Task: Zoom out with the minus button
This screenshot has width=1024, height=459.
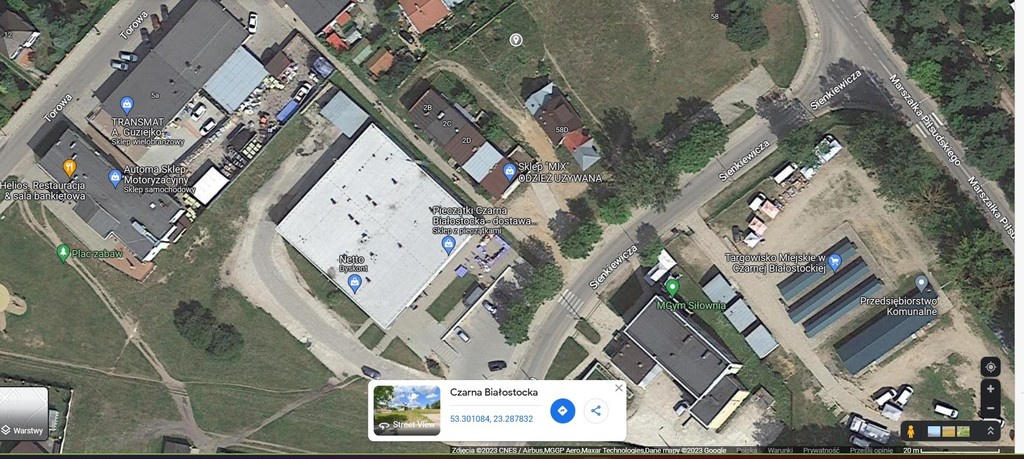Action: pyautogui.click(x=990, y=408)
